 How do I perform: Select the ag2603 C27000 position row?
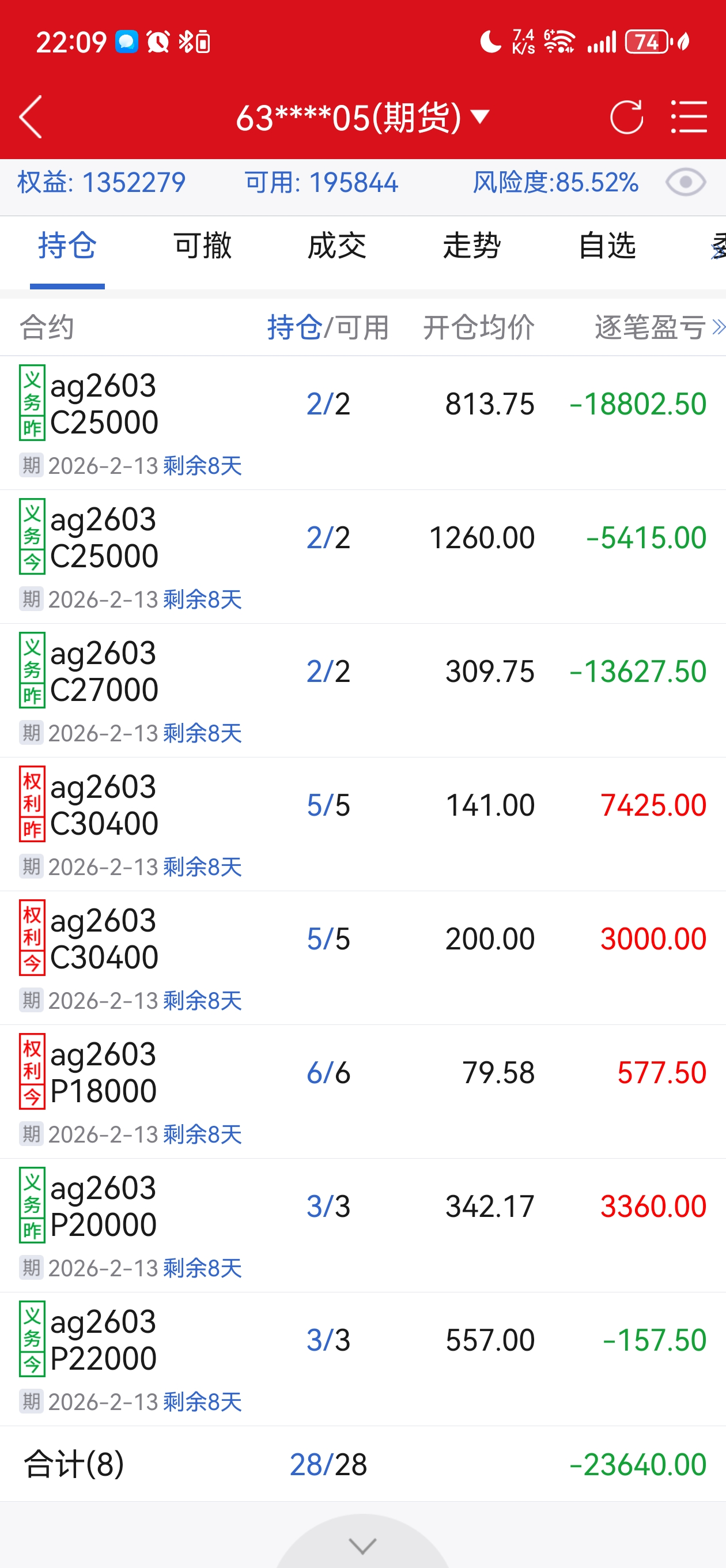[362, 690]
